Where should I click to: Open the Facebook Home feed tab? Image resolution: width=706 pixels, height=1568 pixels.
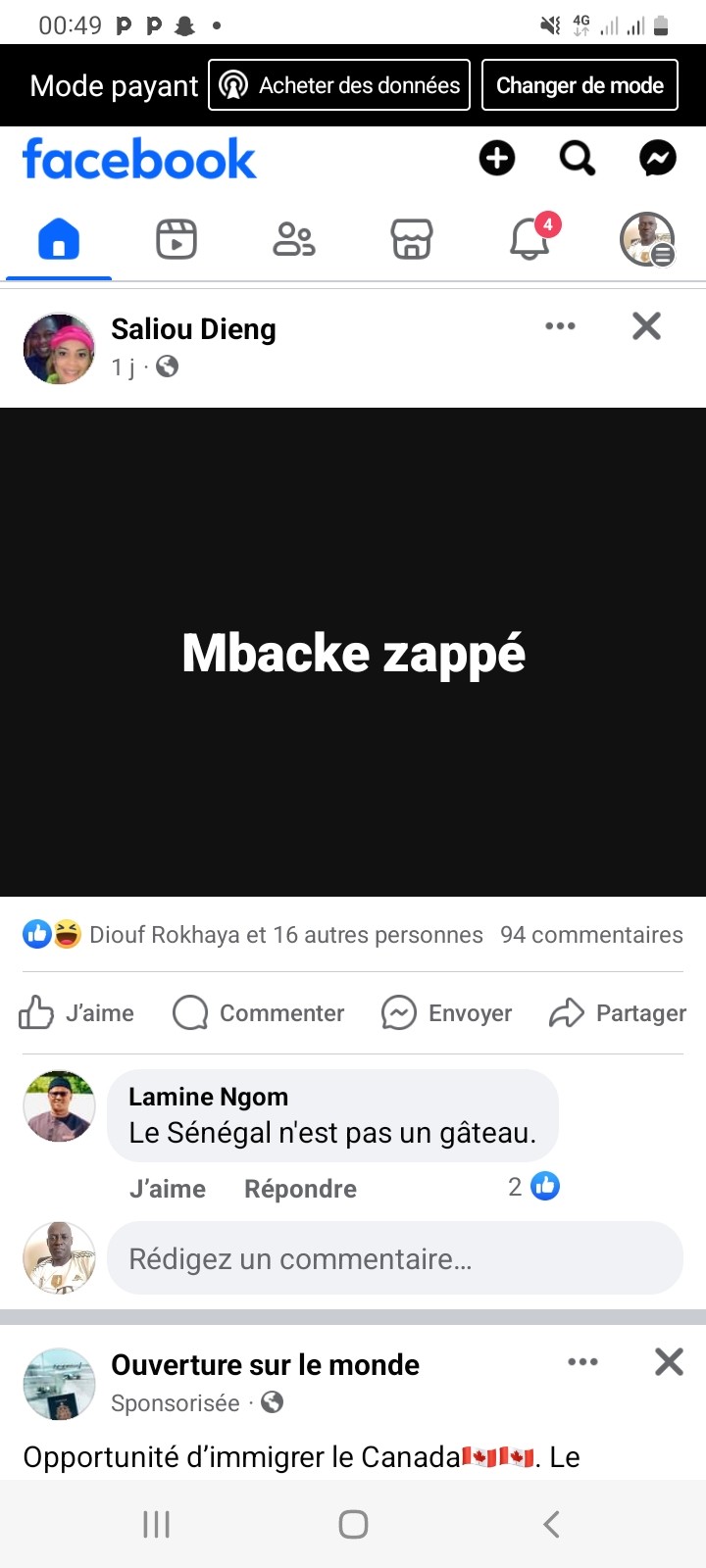[x=59, y=239]
